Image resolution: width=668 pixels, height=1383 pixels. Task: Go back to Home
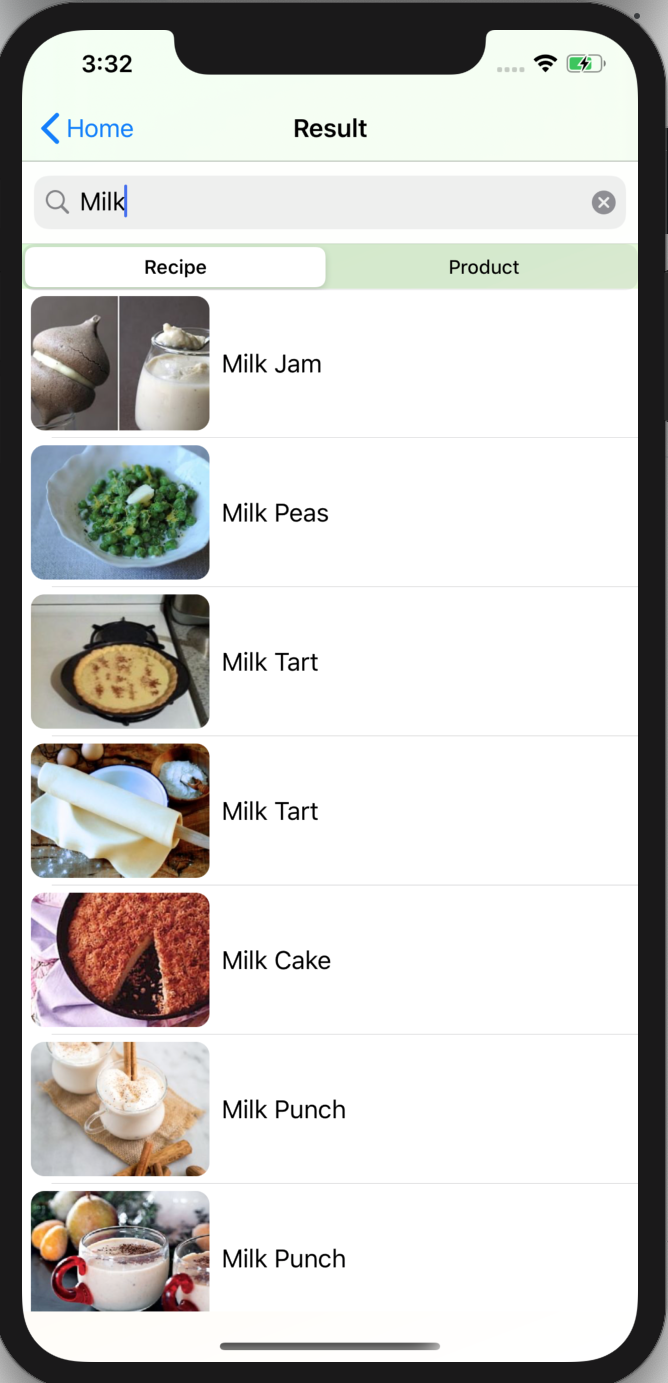tap(87, 129)
